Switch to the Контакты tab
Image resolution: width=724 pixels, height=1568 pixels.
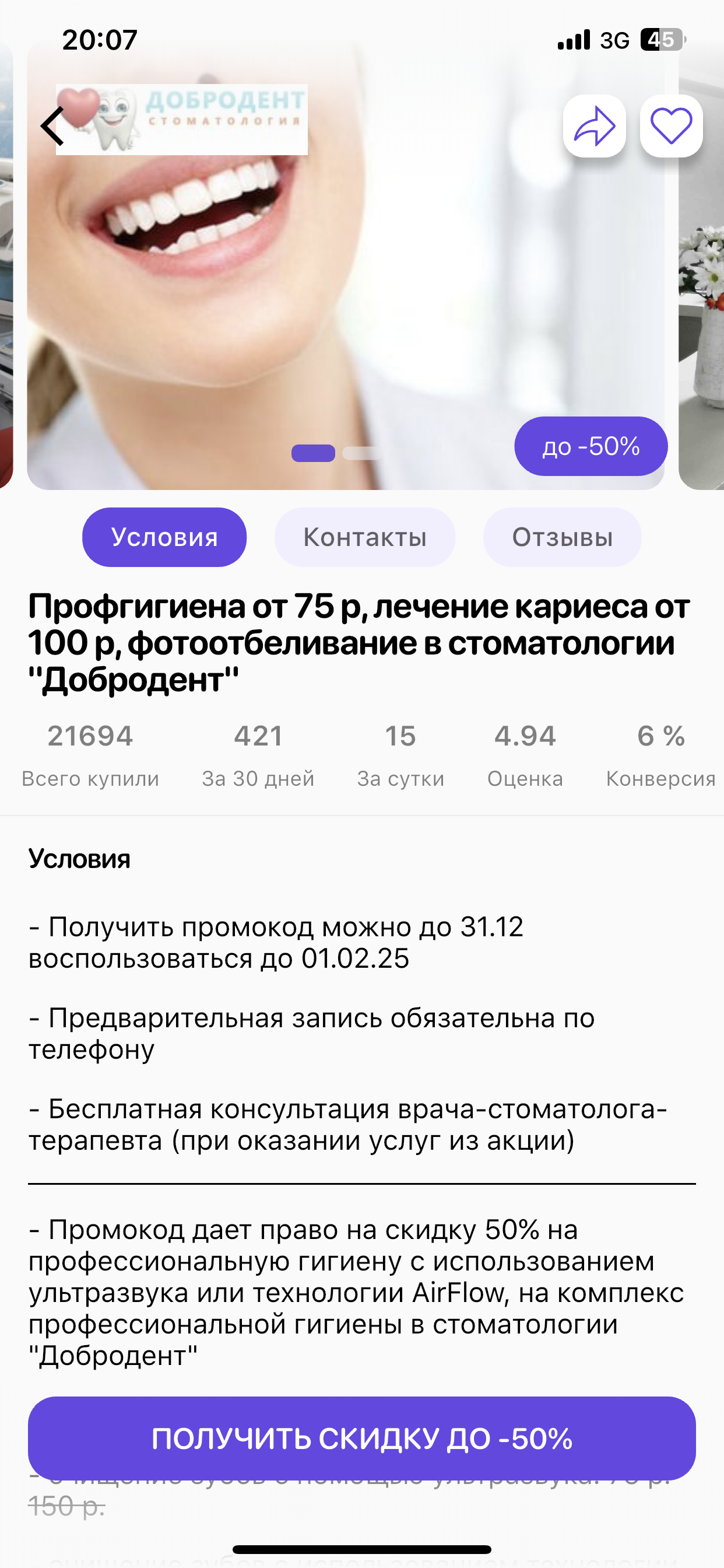[x=364, y=537]
